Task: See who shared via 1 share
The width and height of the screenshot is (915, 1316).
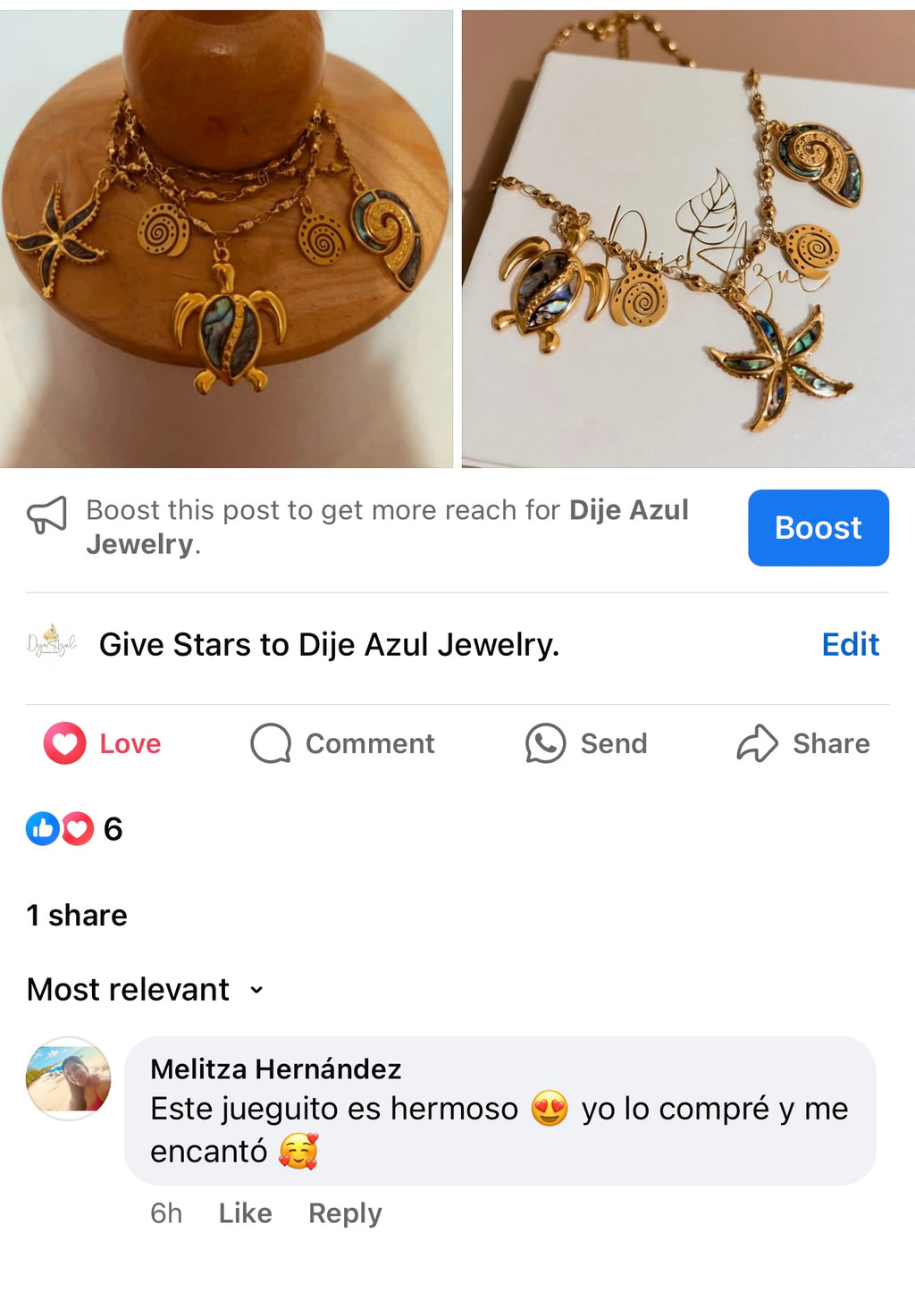Action: 77,915
